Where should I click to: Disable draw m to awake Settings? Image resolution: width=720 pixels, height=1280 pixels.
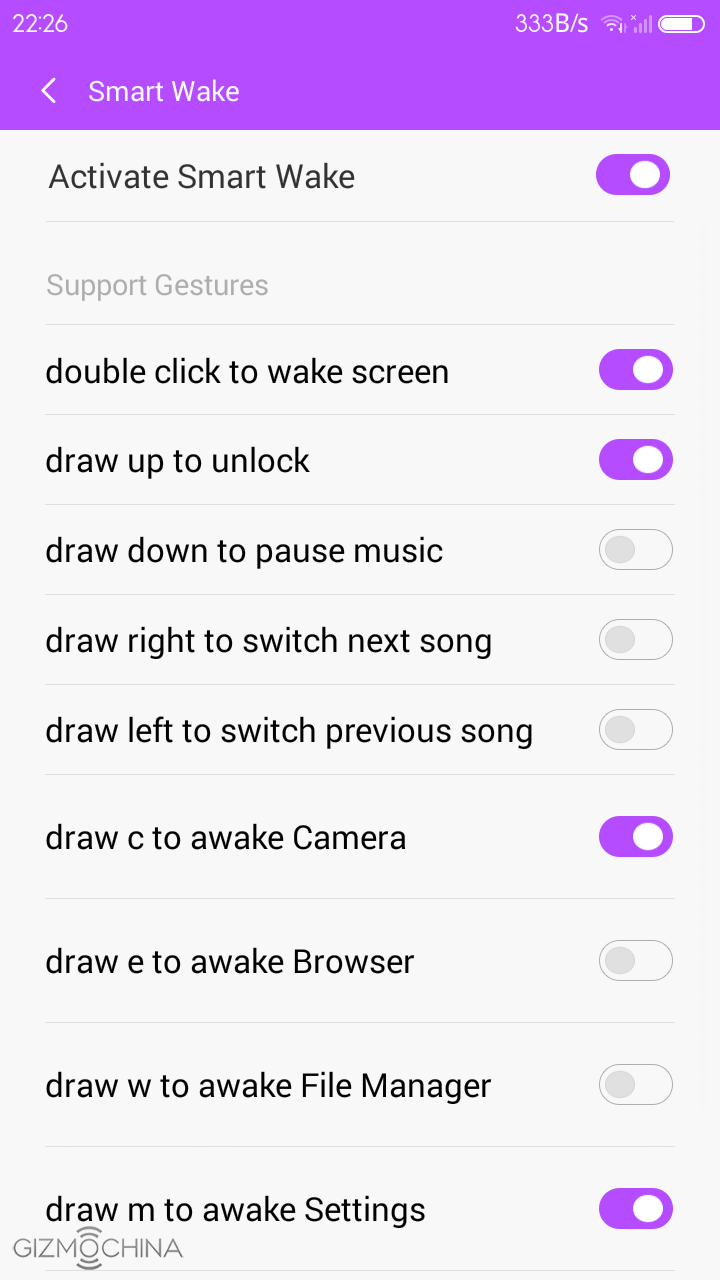point(635,1209)
